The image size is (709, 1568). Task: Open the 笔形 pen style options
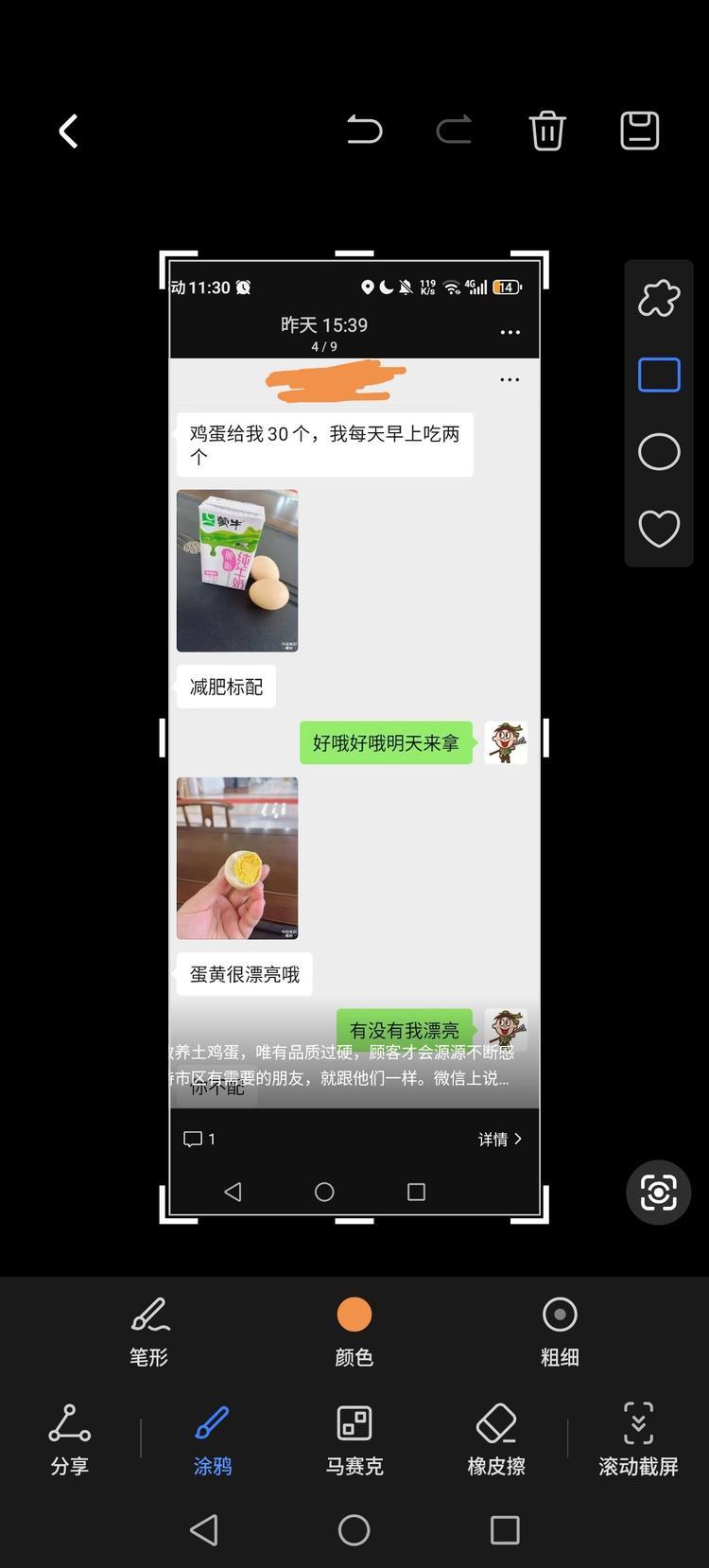click(149, 1332)
